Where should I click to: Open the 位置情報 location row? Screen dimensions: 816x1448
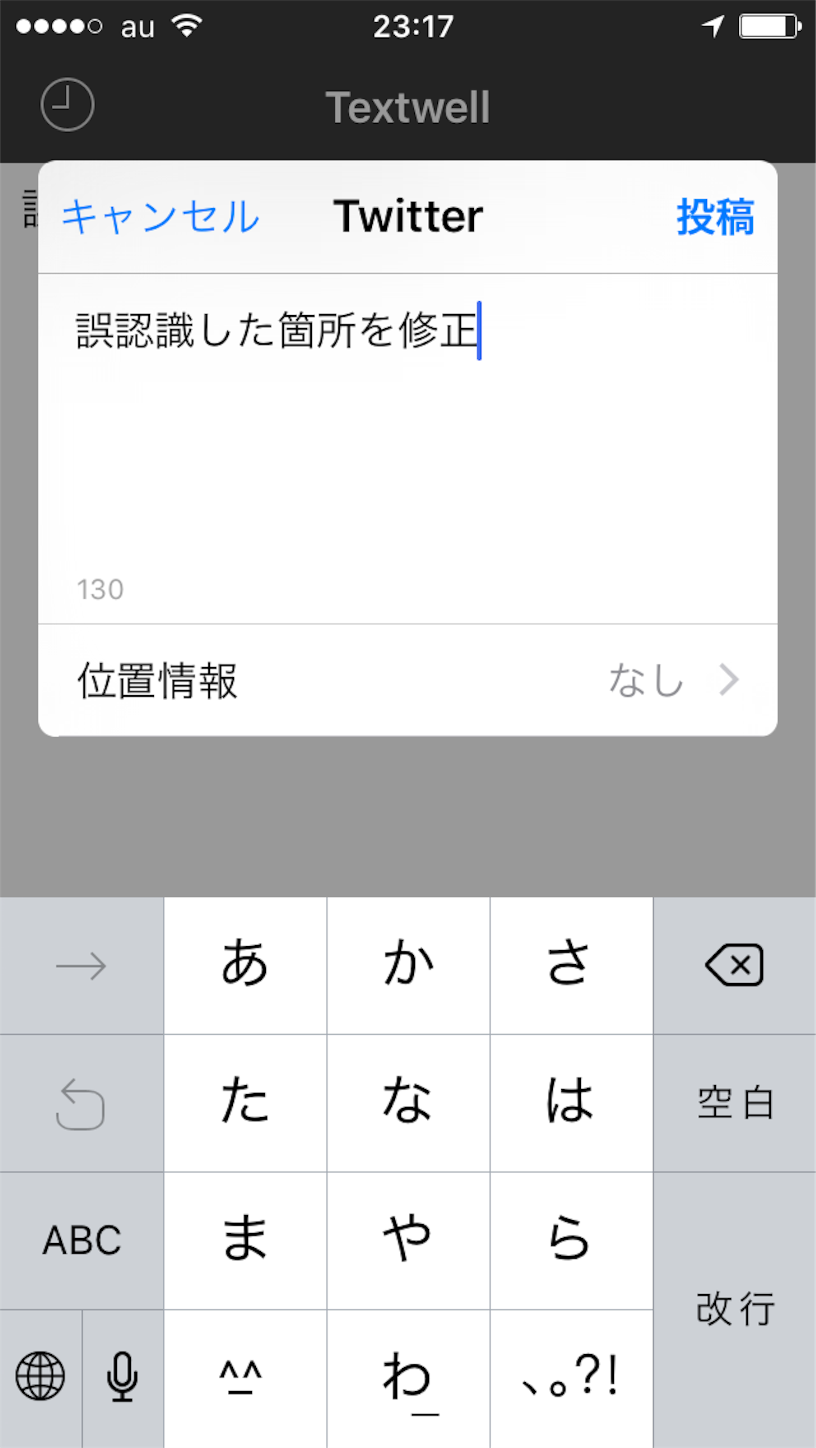point(408,681)
